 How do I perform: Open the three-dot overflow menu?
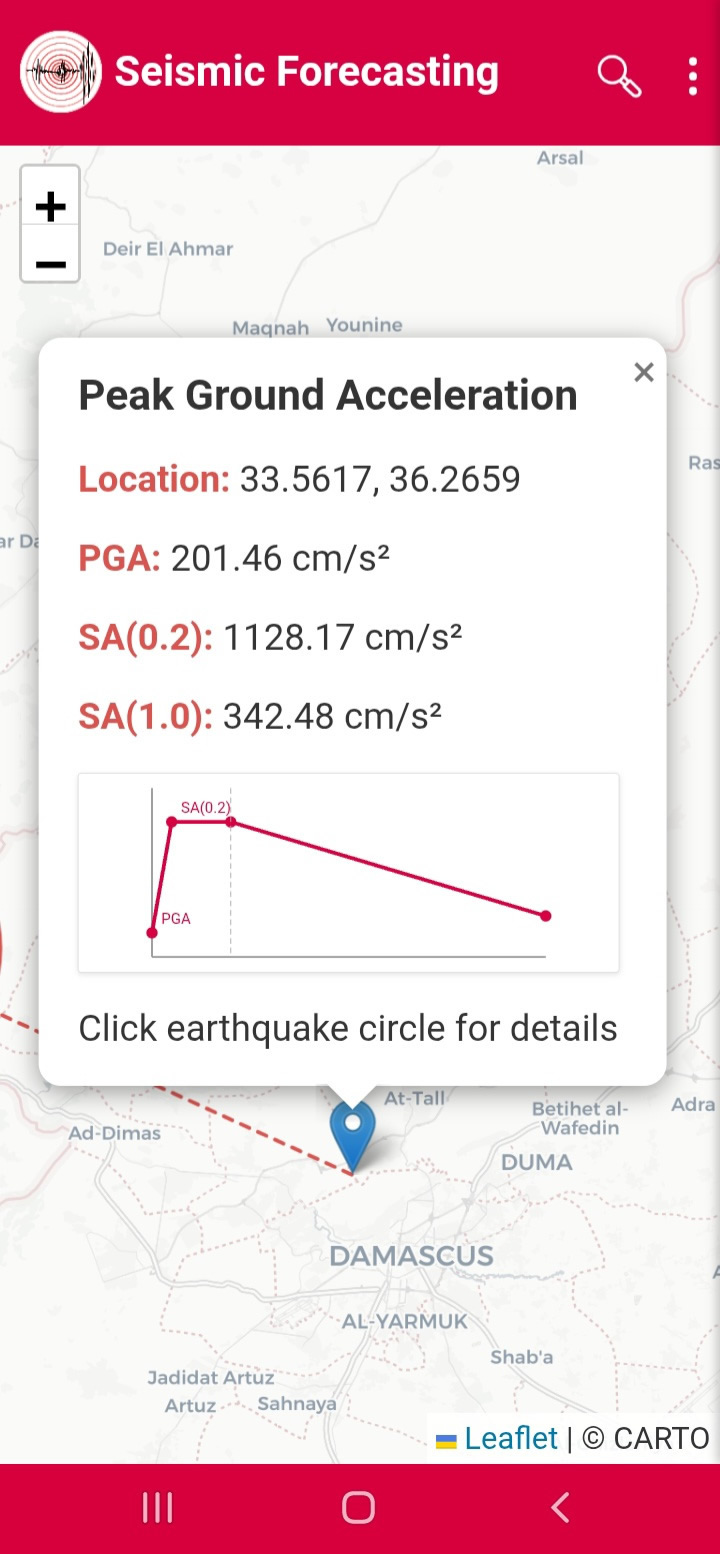pos(692,76)
